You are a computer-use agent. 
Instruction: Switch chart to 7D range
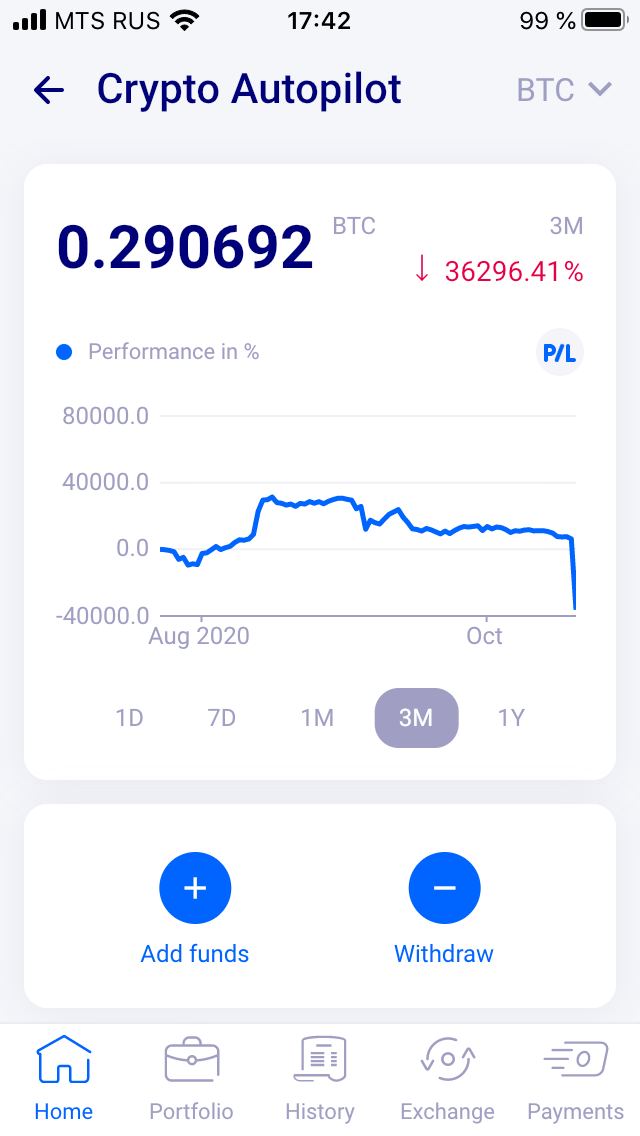click(x=222, y=718)
